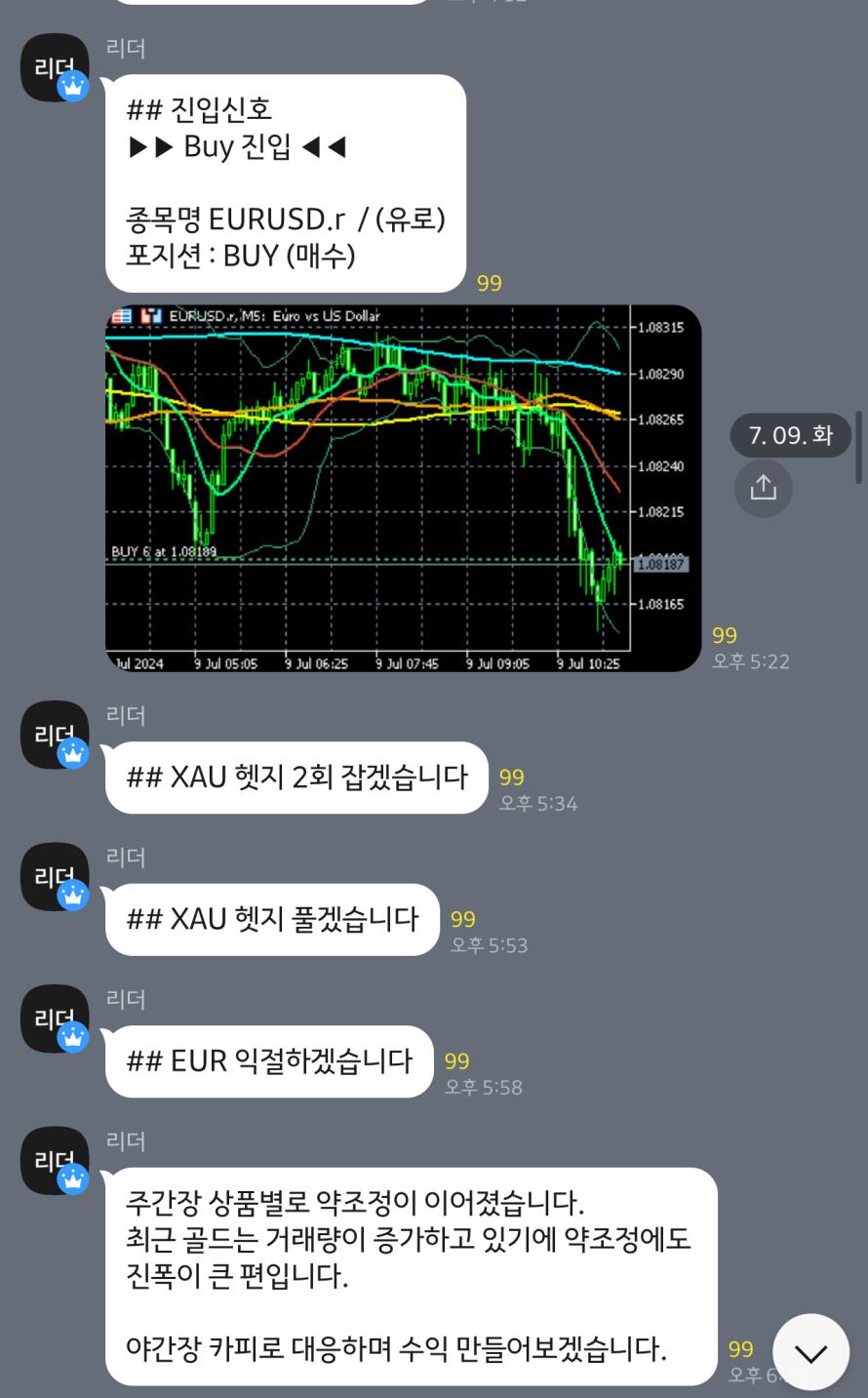Screen dimensions: 868x1398
Task: Open 리더 avatar beside XAU 헷지 풀겠습니다 message
Action: click(x=55, y=876)
